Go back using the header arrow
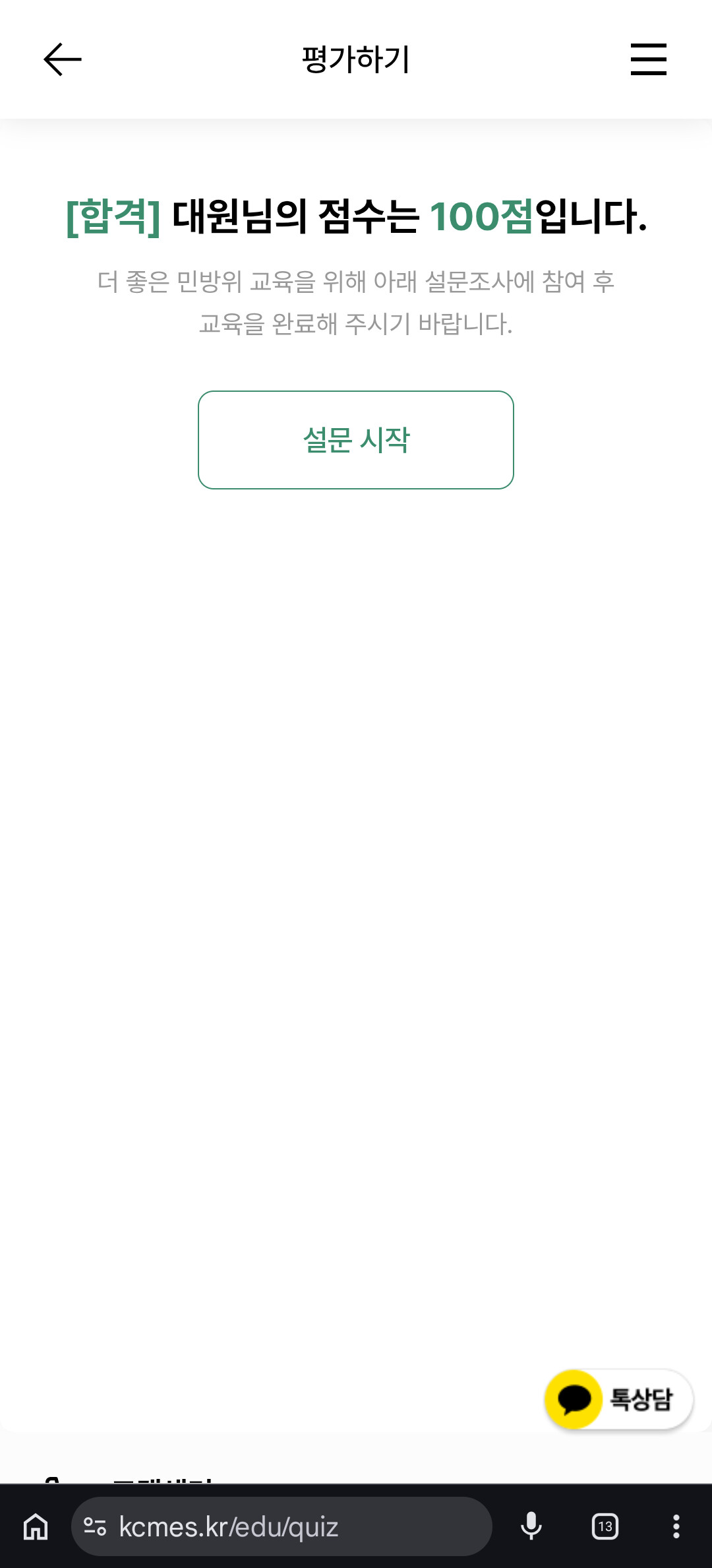Image resolution: width=712 pixels, height=1568 pixels. (x=63, y=59)
